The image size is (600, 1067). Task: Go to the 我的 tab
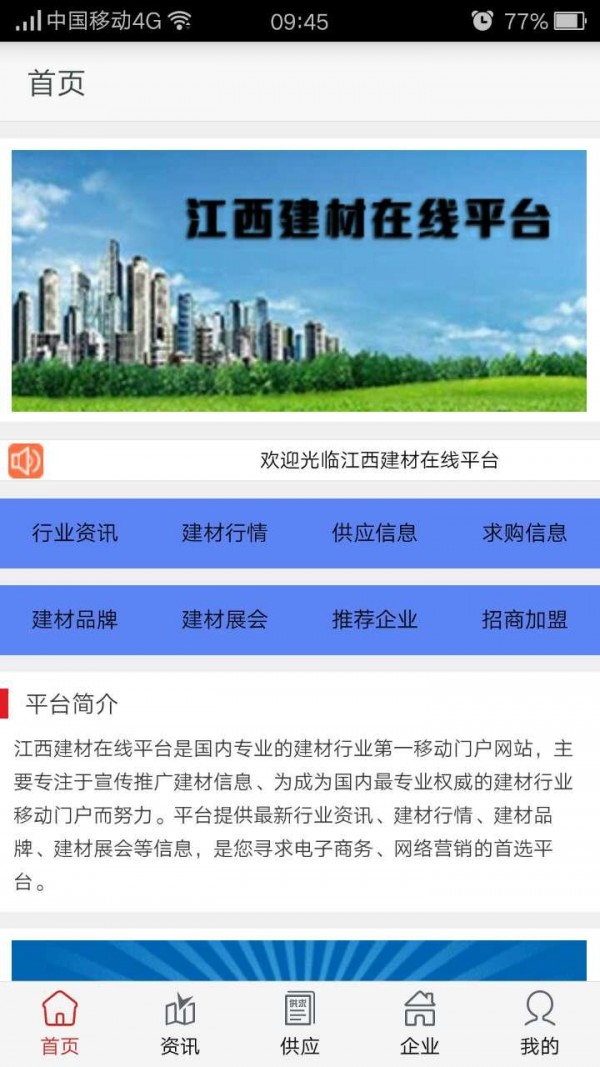pos(540,1024)
